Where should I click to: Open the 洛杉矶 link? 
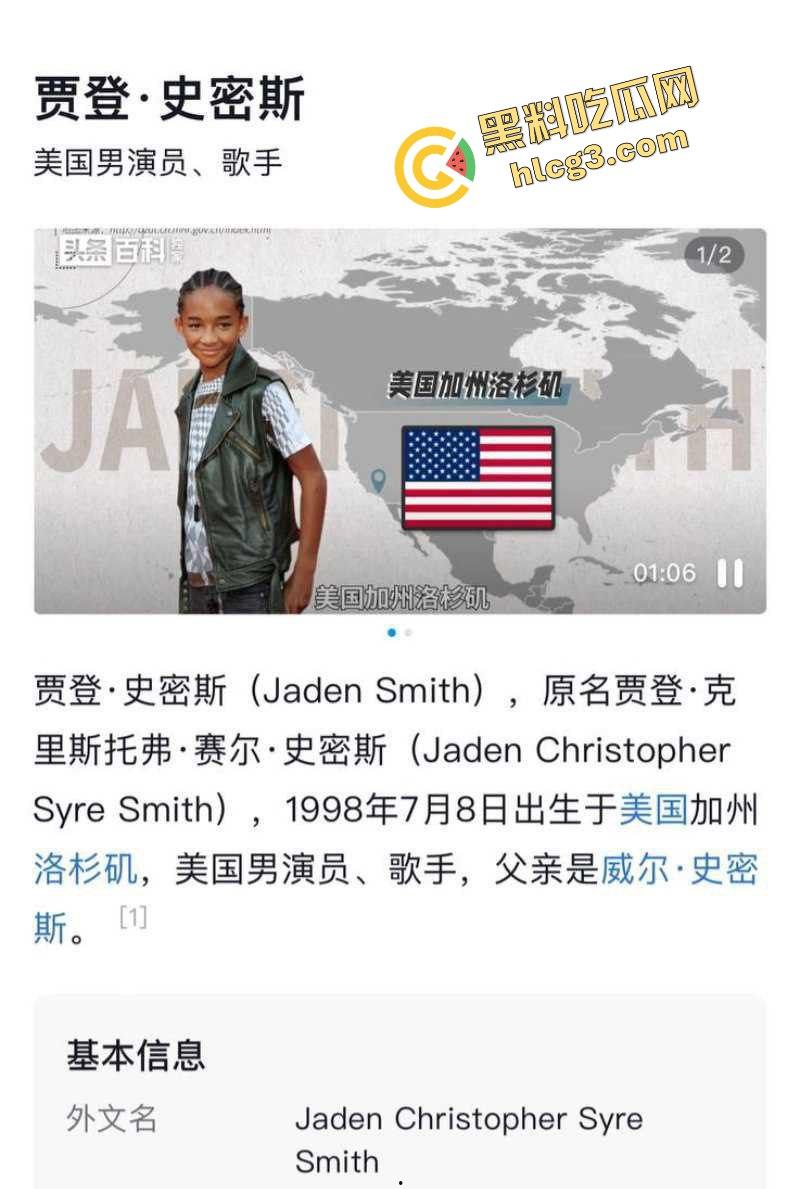(85, 869)
